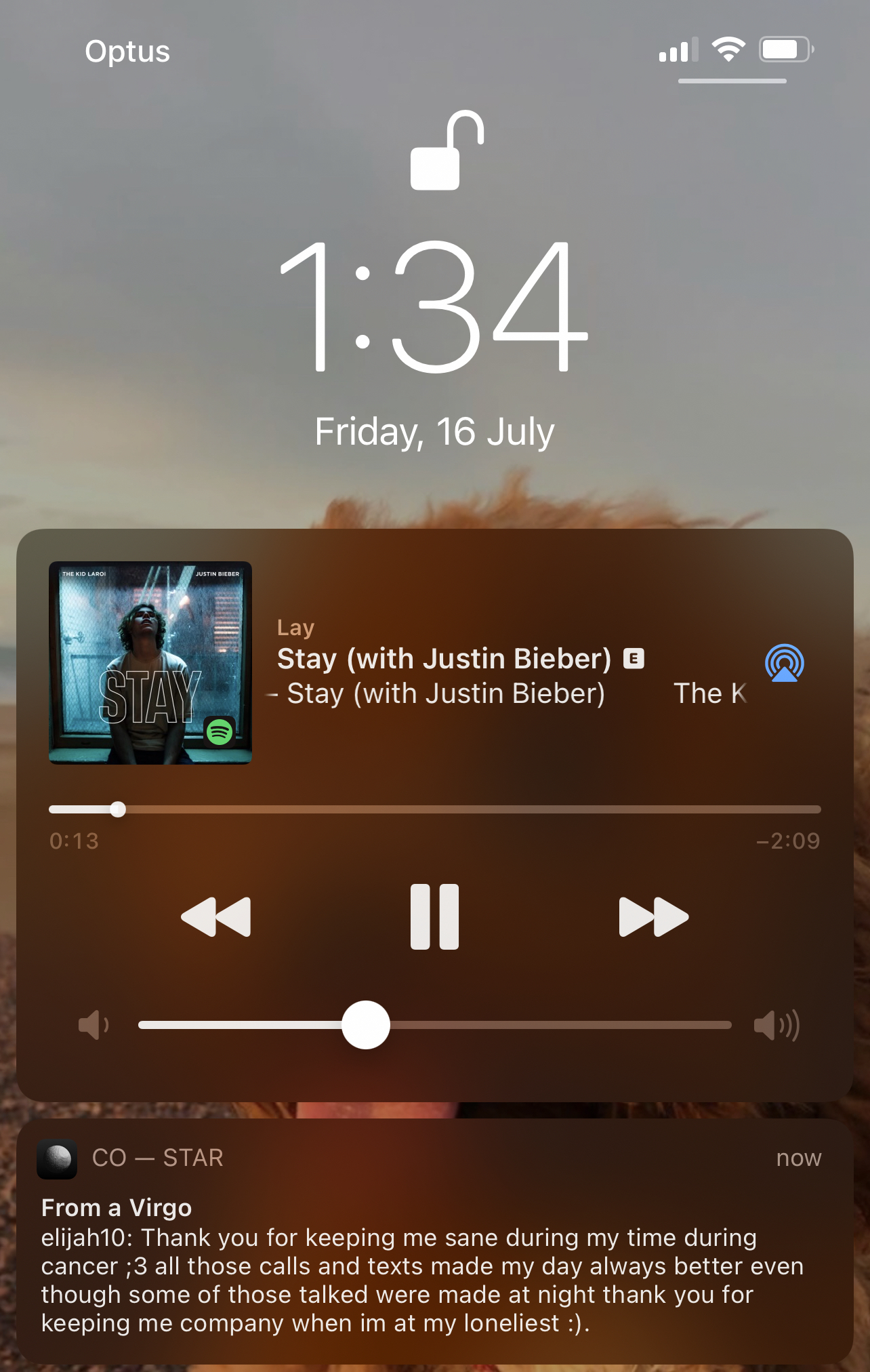
Task: Tap a point on the volume slider
Action: point(542,1025)
